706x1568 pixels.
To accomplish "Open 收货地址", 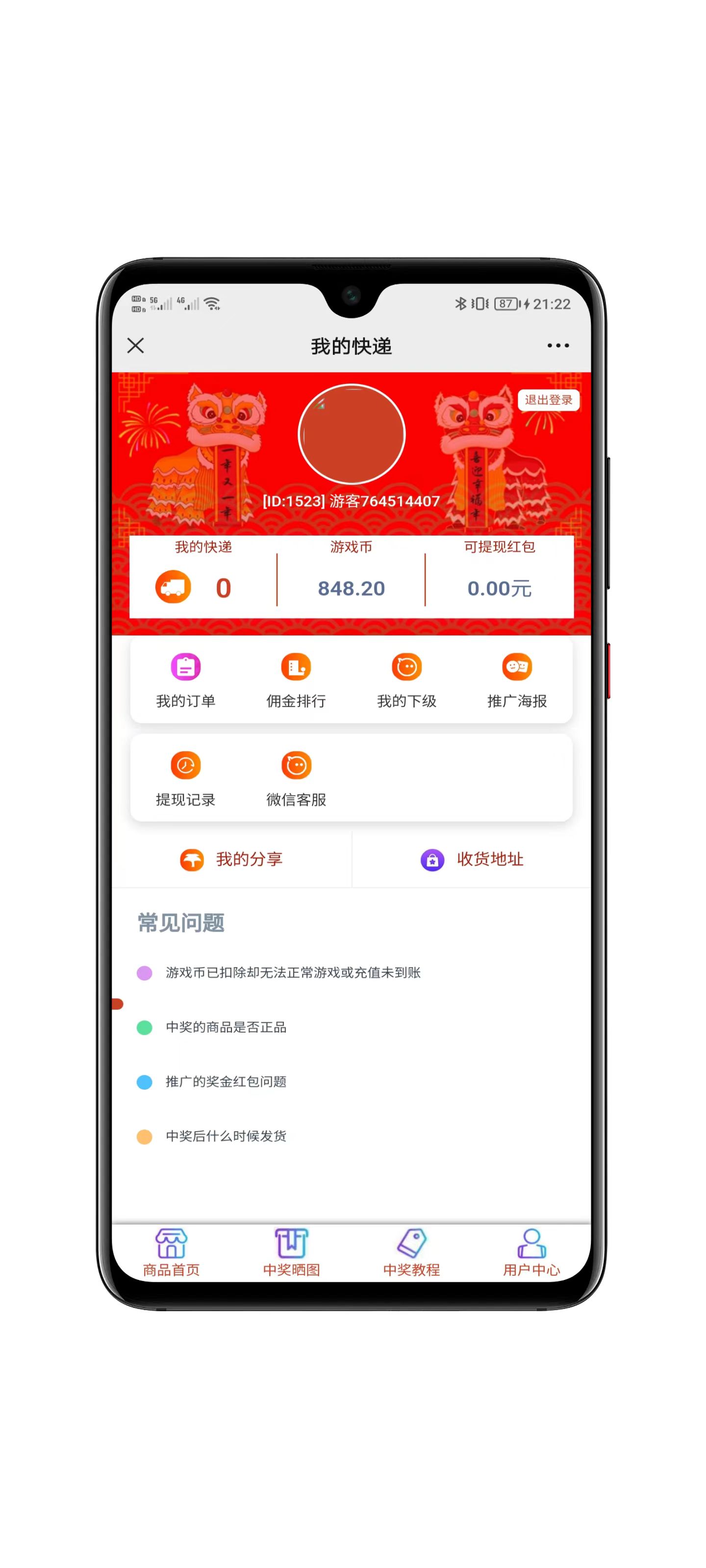I will (472, 859).
